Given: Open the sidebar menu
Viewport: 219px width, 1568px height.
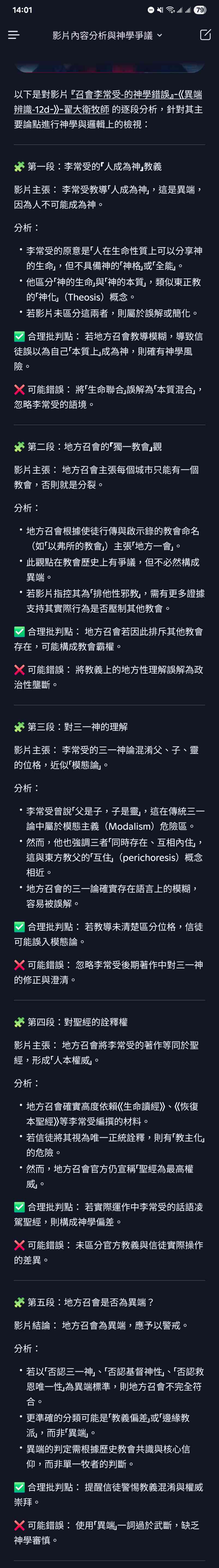Looking at the screenshot, I should point(13,35).
